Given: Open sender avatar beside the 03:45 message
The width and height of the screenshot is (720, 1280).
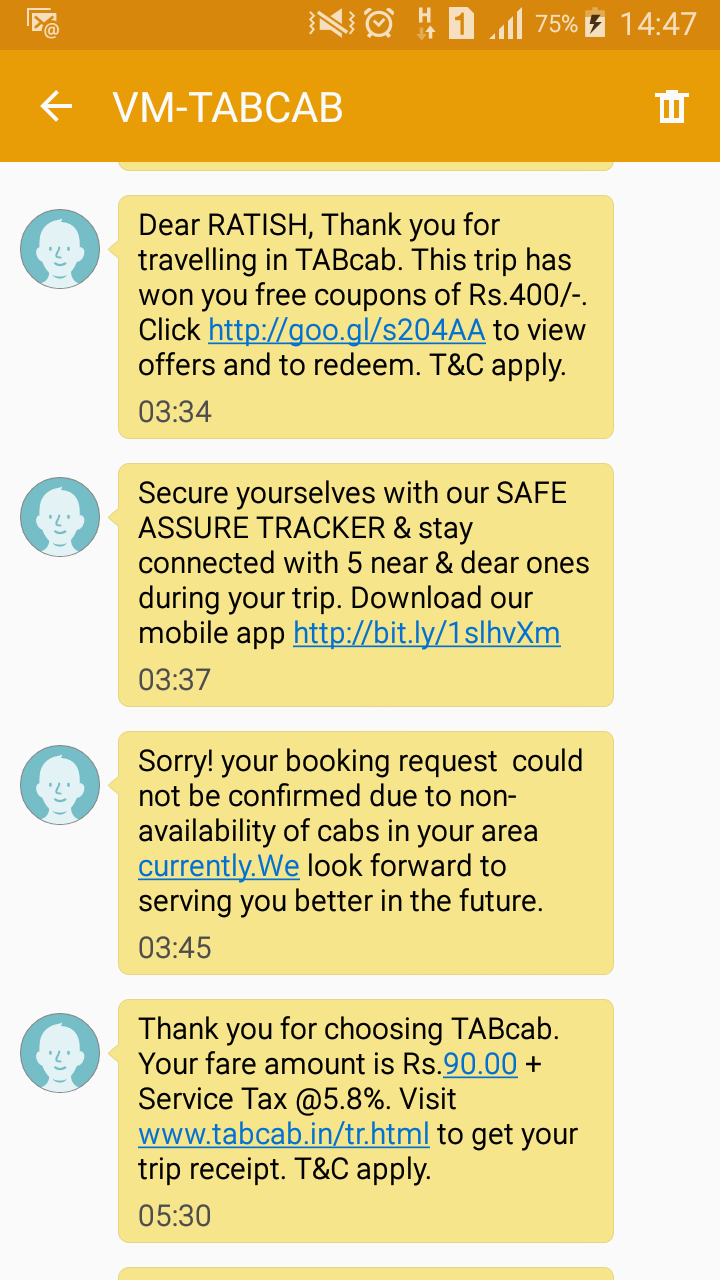Looking at the screenshot, I should pyautogui.click(x=60, y=785).
